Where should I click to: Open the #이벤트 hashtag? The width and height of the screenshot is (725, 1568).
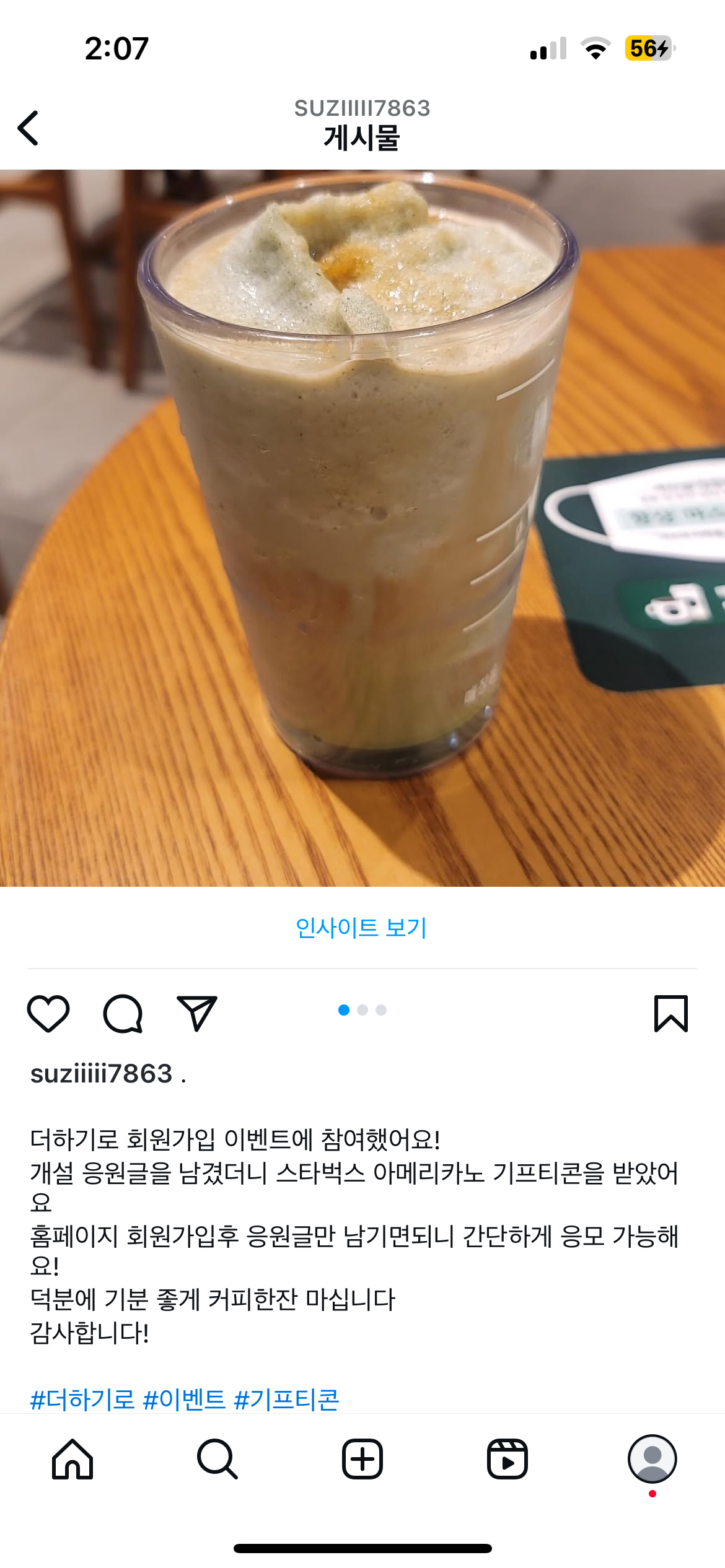click(x=184, y=1399)
